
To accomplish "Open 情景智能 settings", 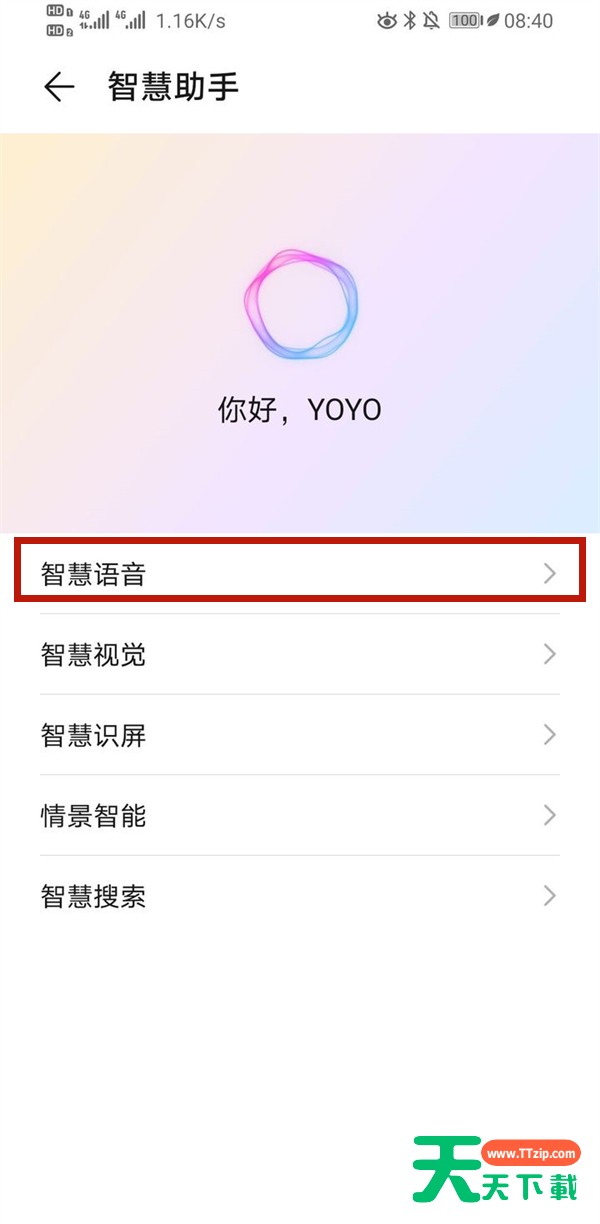I will point(300,816).
